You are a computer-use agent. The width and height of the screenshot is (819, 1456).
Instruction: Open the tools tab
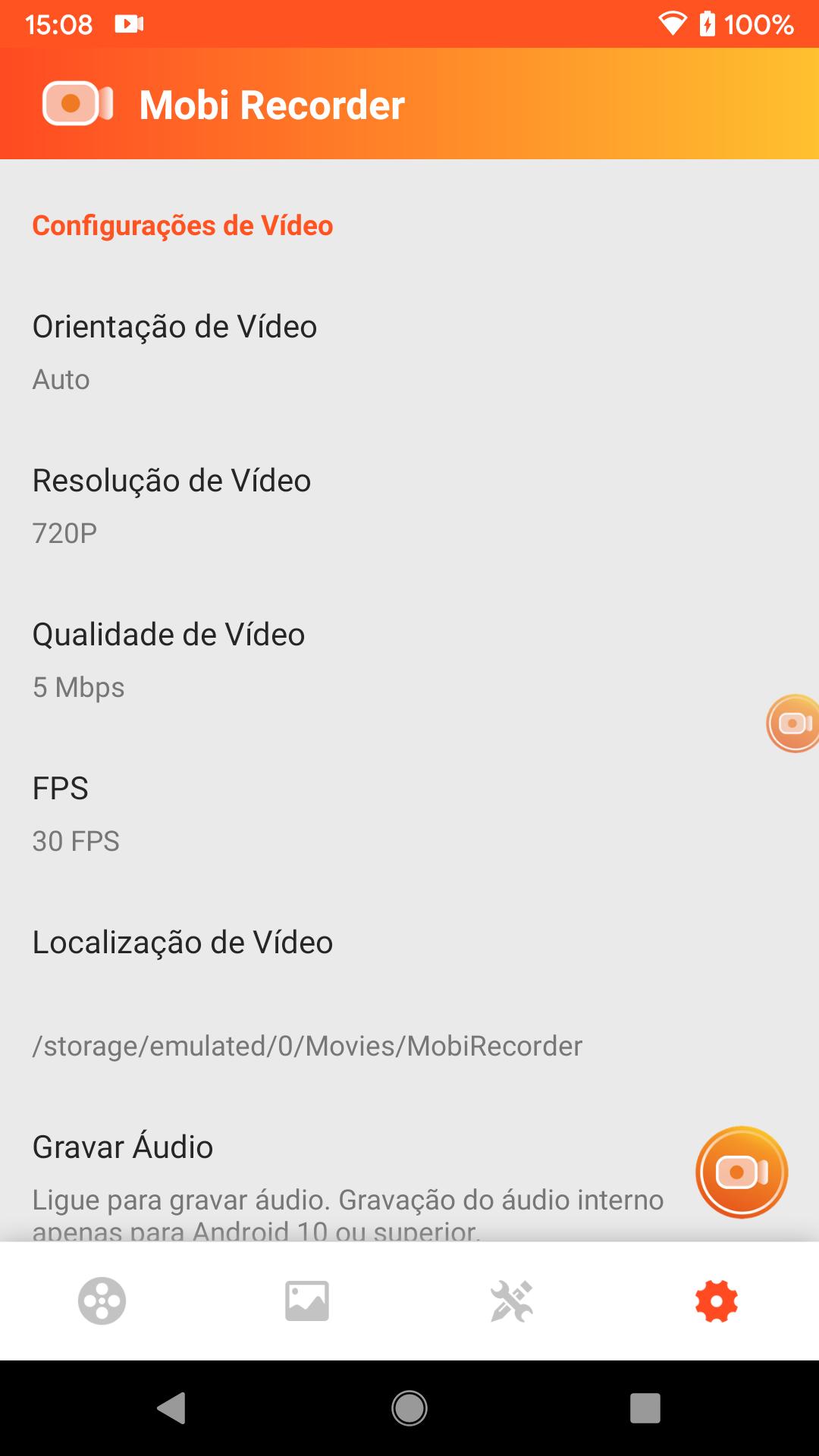512,1301
